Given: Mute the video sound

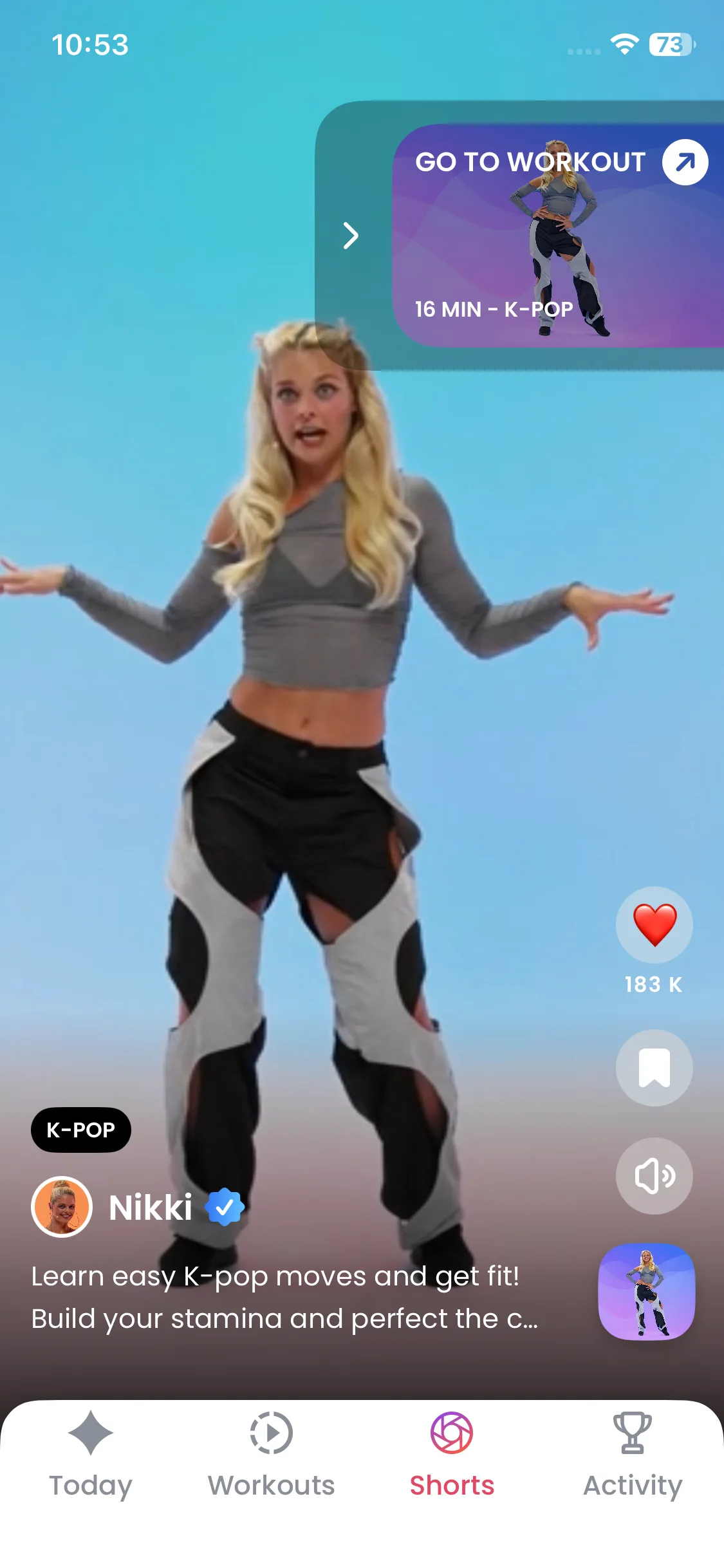Looking at the screenshot, I should 654,1176.
